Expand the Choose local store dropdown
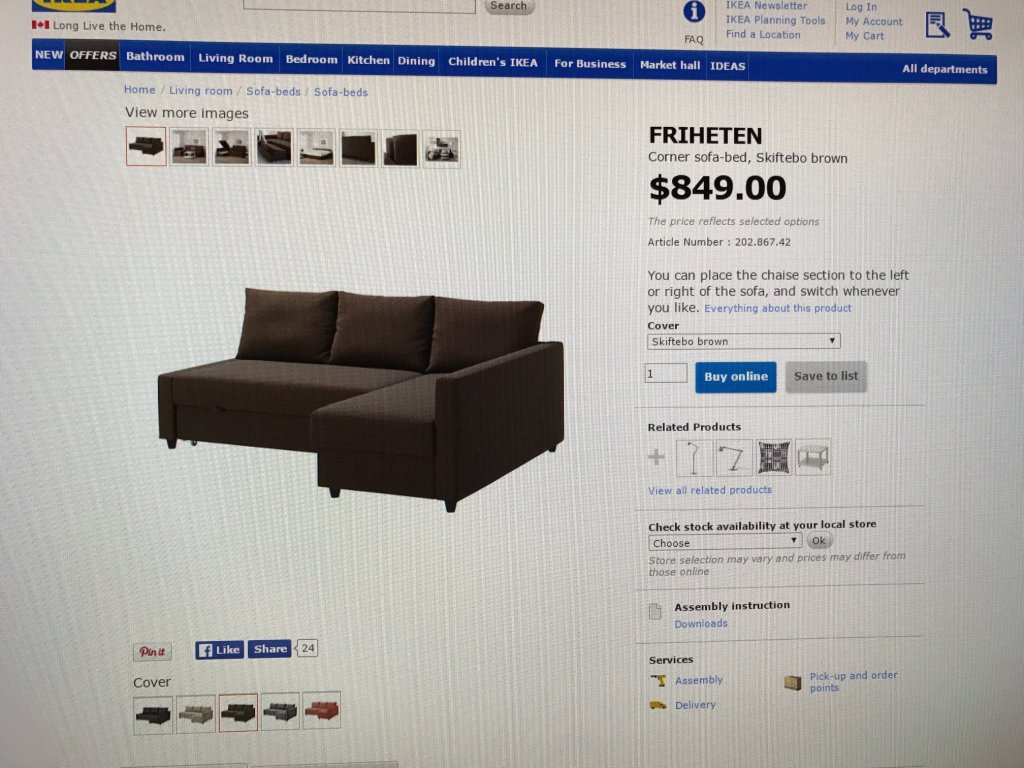Image resolution: width=1024 pixels, height=768 pixels. tap(724, 543)
